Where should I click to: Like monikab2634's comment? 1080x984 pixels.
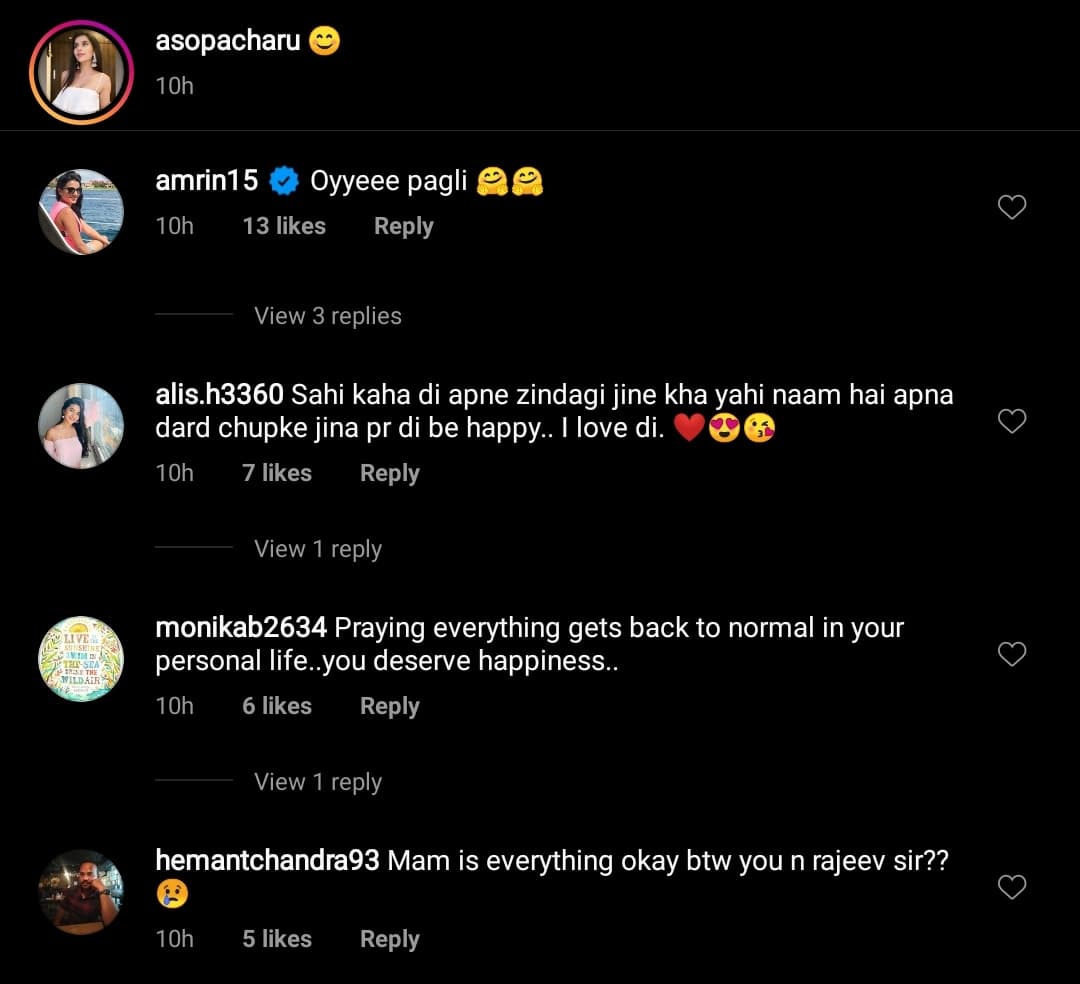click(1012, 654)
